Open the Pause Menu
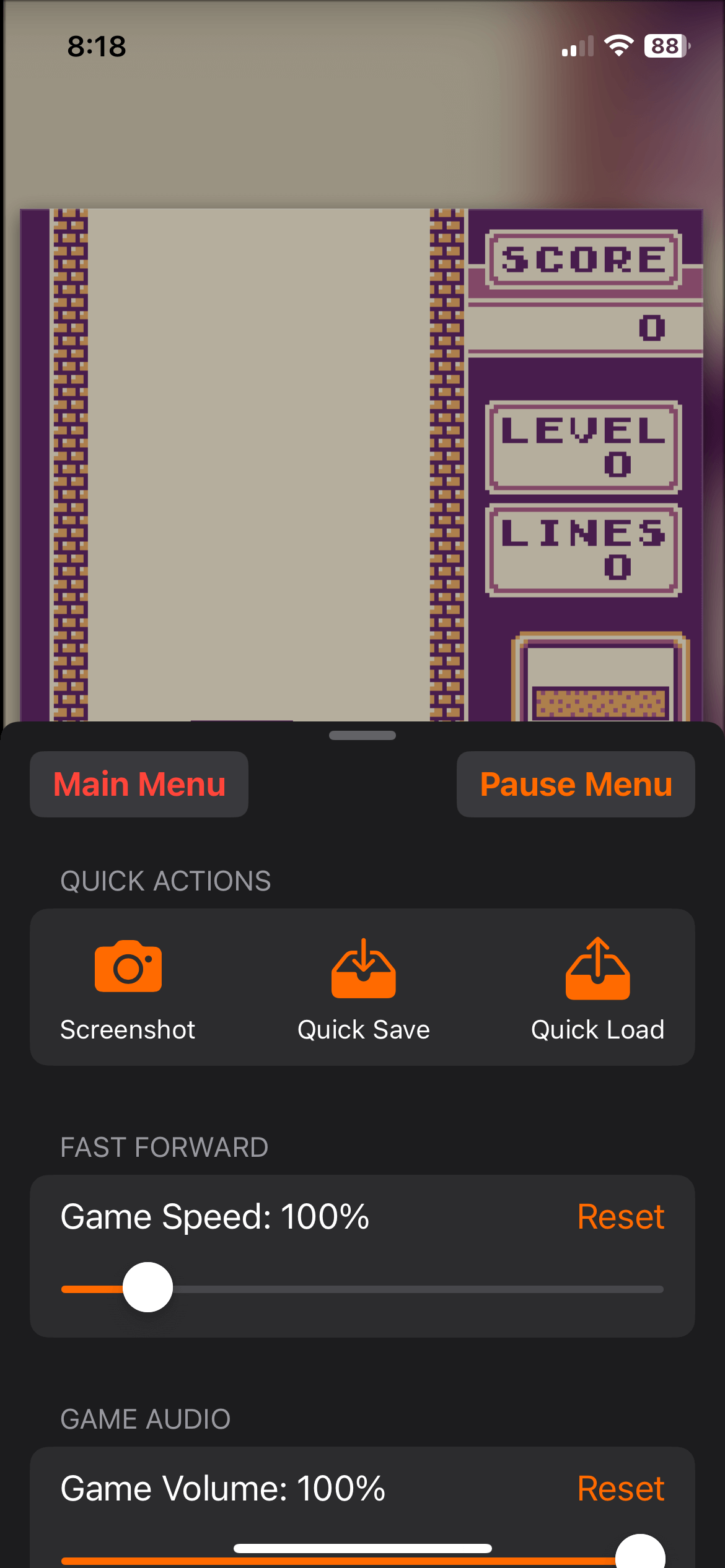The image size is (725, 1568). tap(576, 784)
